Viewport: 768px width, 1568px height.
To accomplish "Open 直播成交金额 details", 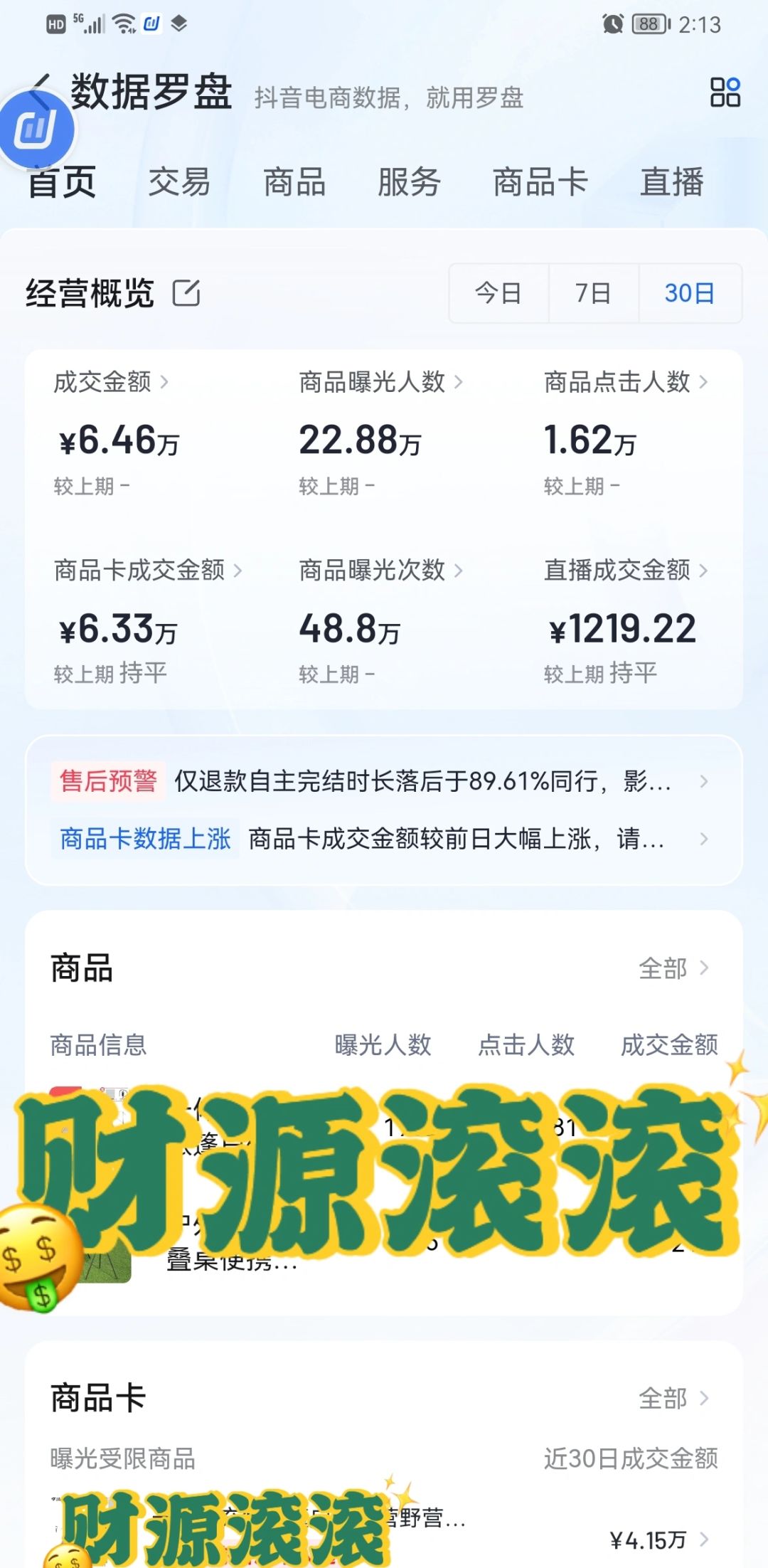I will click(625, 570).
